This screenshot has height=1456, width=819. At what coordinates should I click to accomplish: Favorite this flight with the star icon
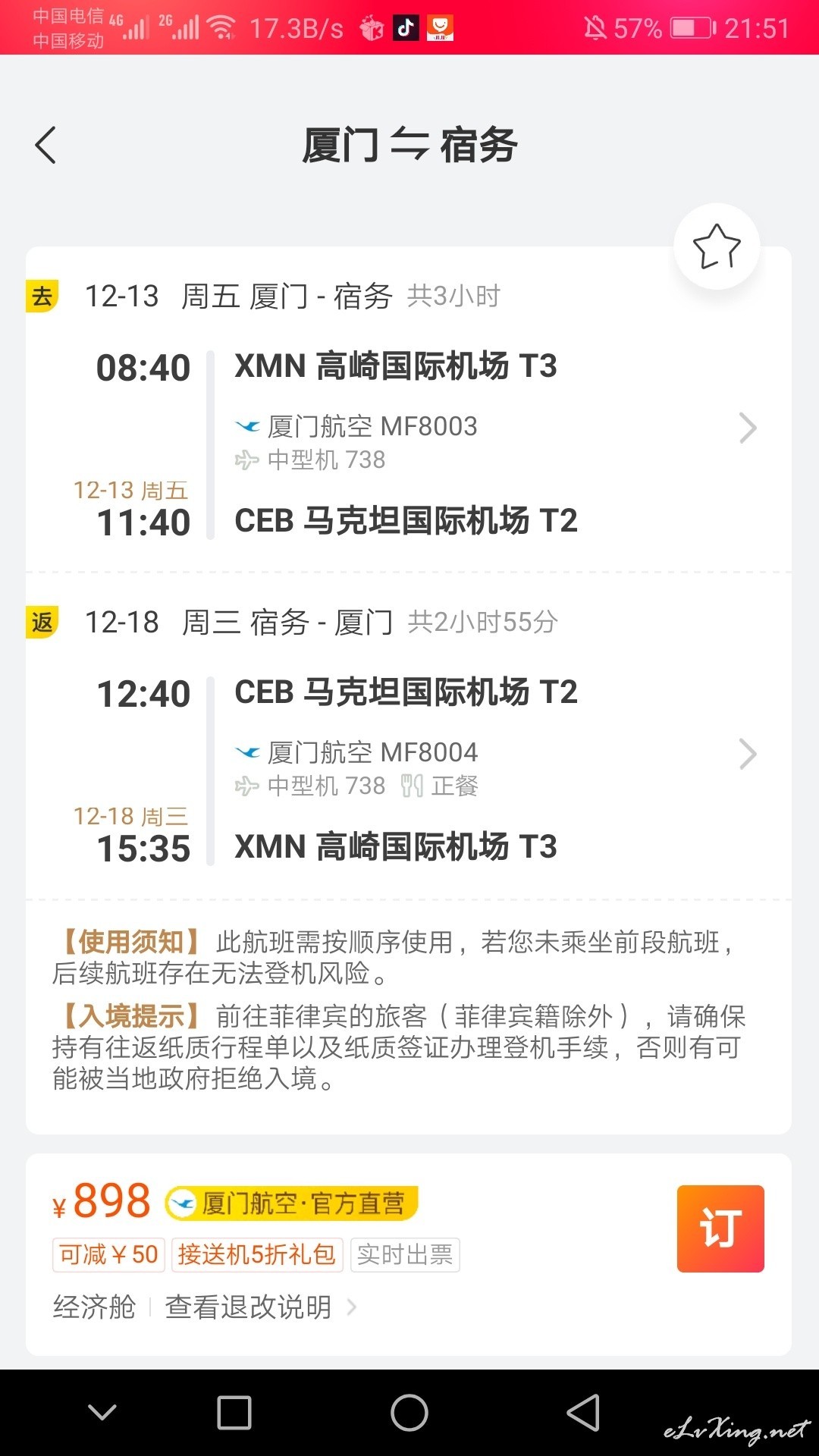click(717, 246)
